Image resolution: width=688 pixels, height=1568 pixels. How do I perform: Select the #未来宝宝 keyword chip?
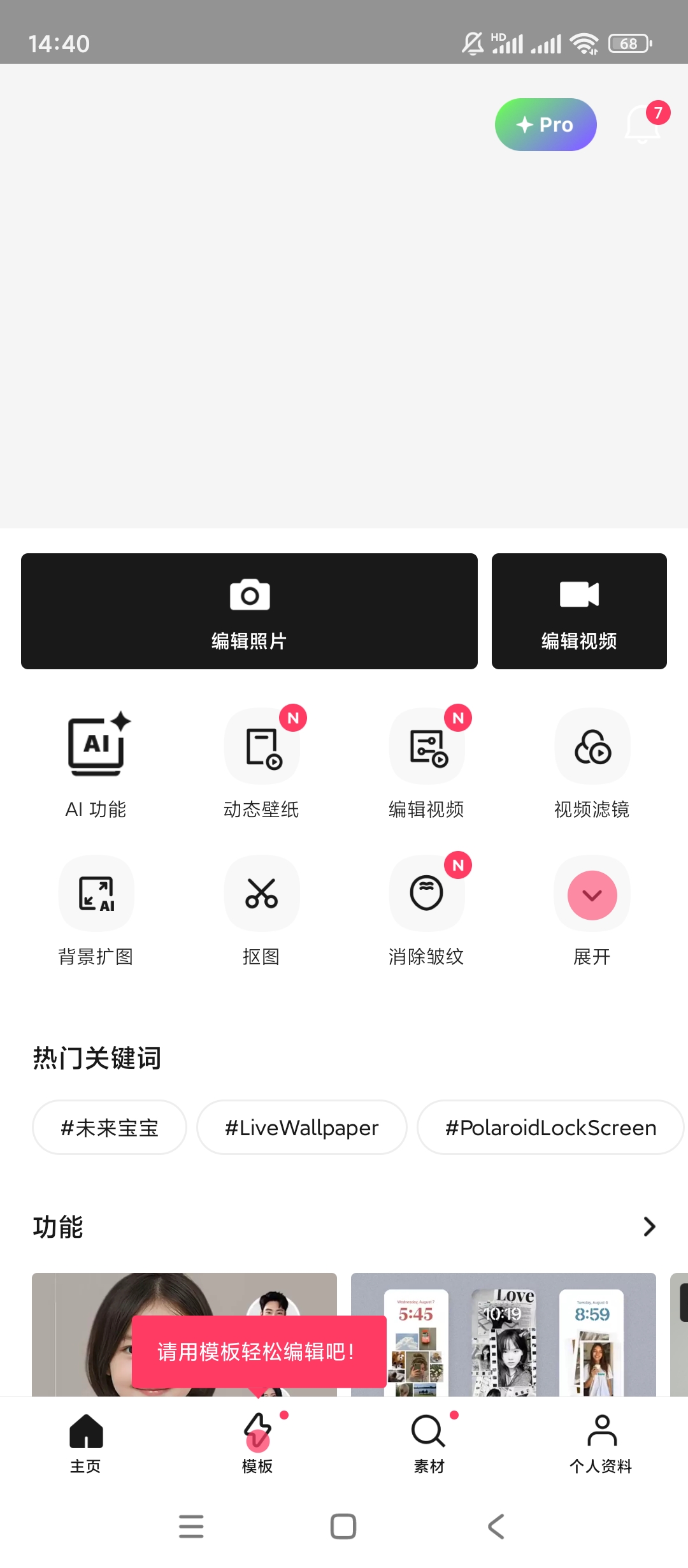coord(109,1127)
